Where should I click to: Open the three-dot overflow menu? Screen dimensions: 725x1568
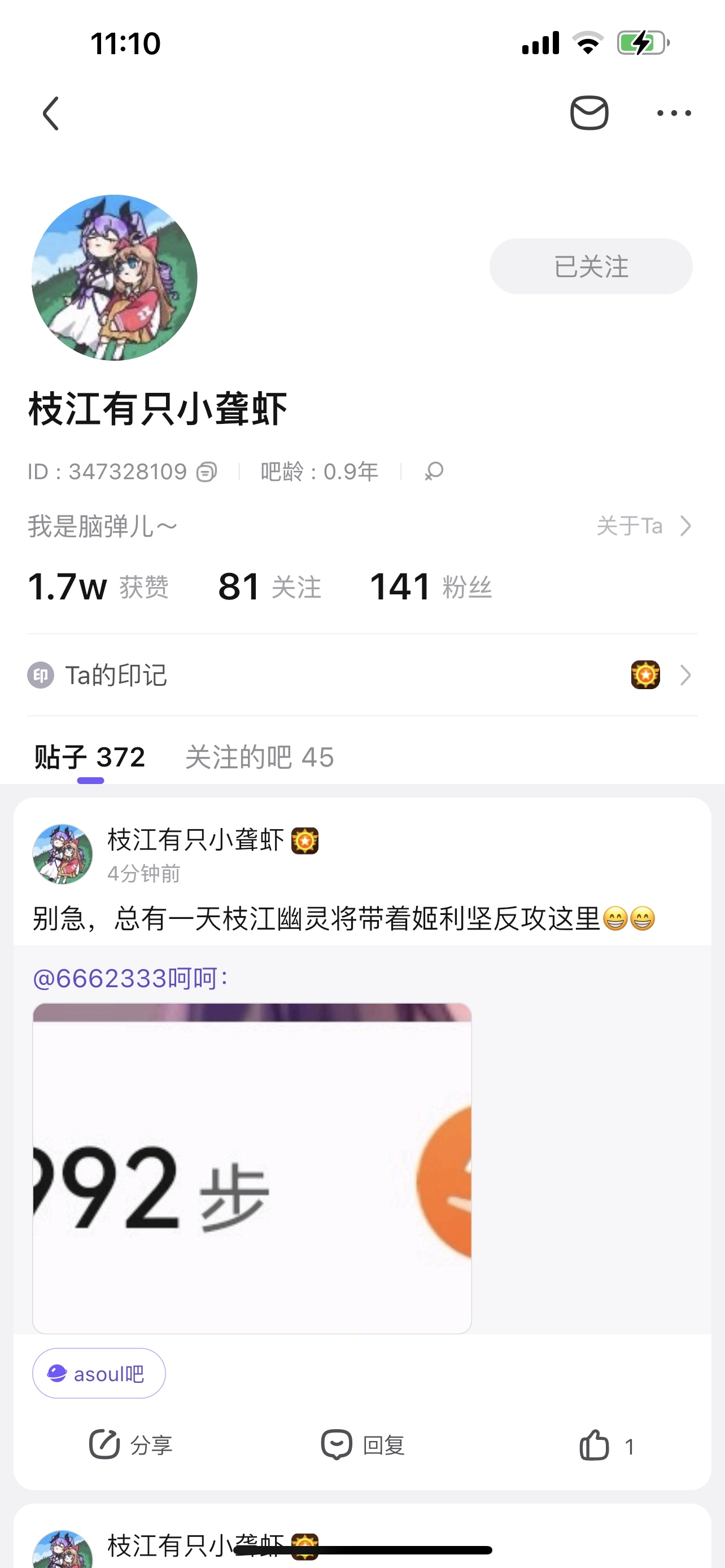tap(674, 113)
